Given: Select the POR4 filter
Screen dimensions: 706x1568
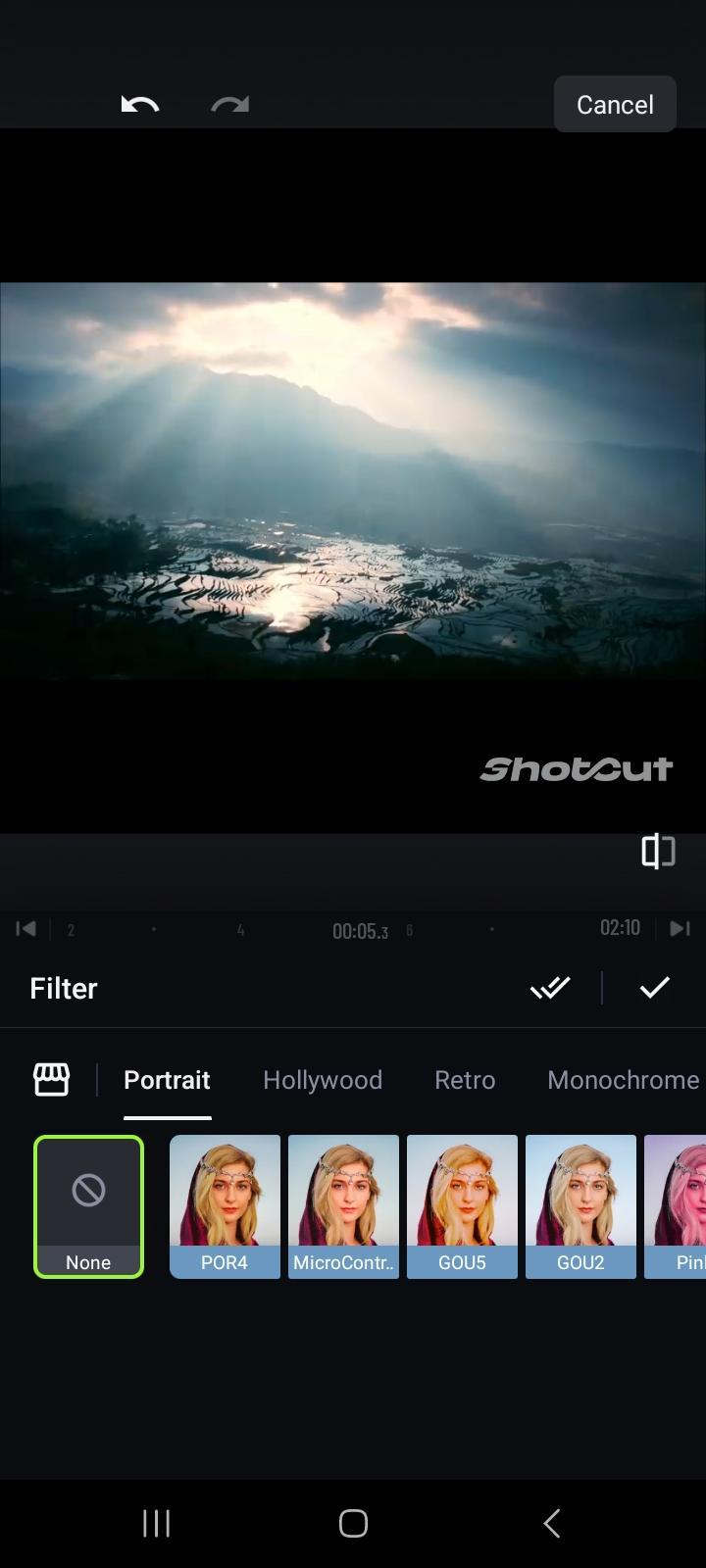Looking at the screenshot, I should coord(225,1206).
